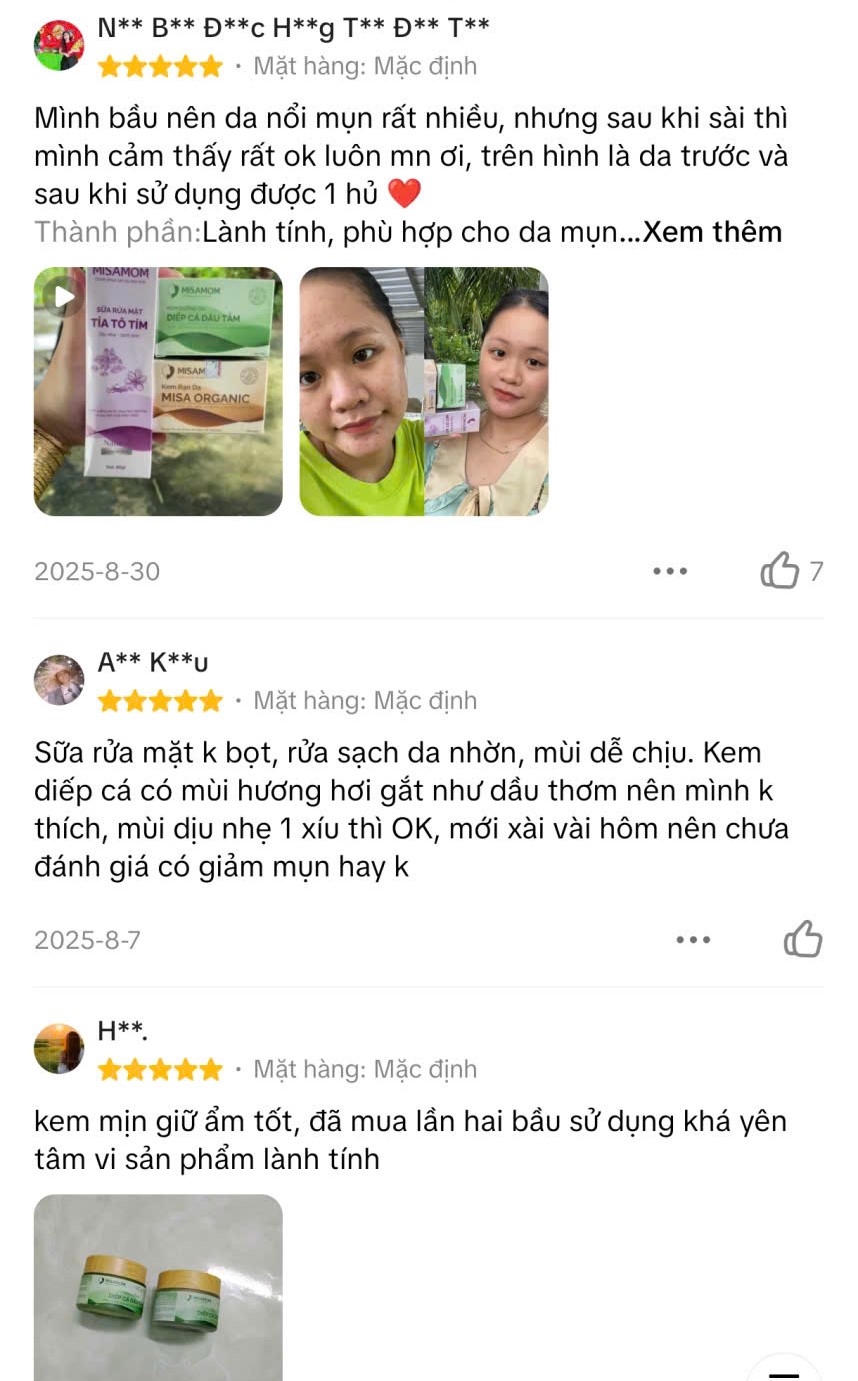Open the before-and-after photo in the first review
This screenshot has width=858, height=1381.
(x=424, y=391)
